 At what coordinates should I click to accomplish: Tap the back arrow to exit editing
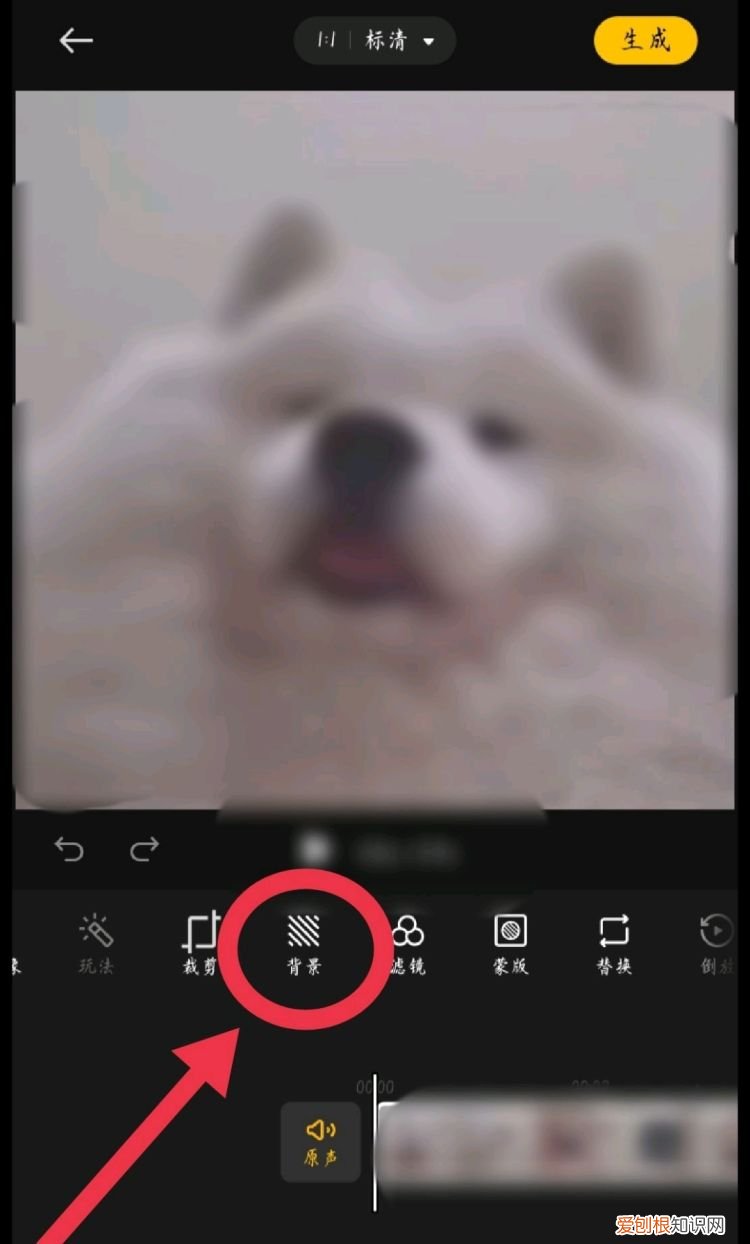point(76,40)
